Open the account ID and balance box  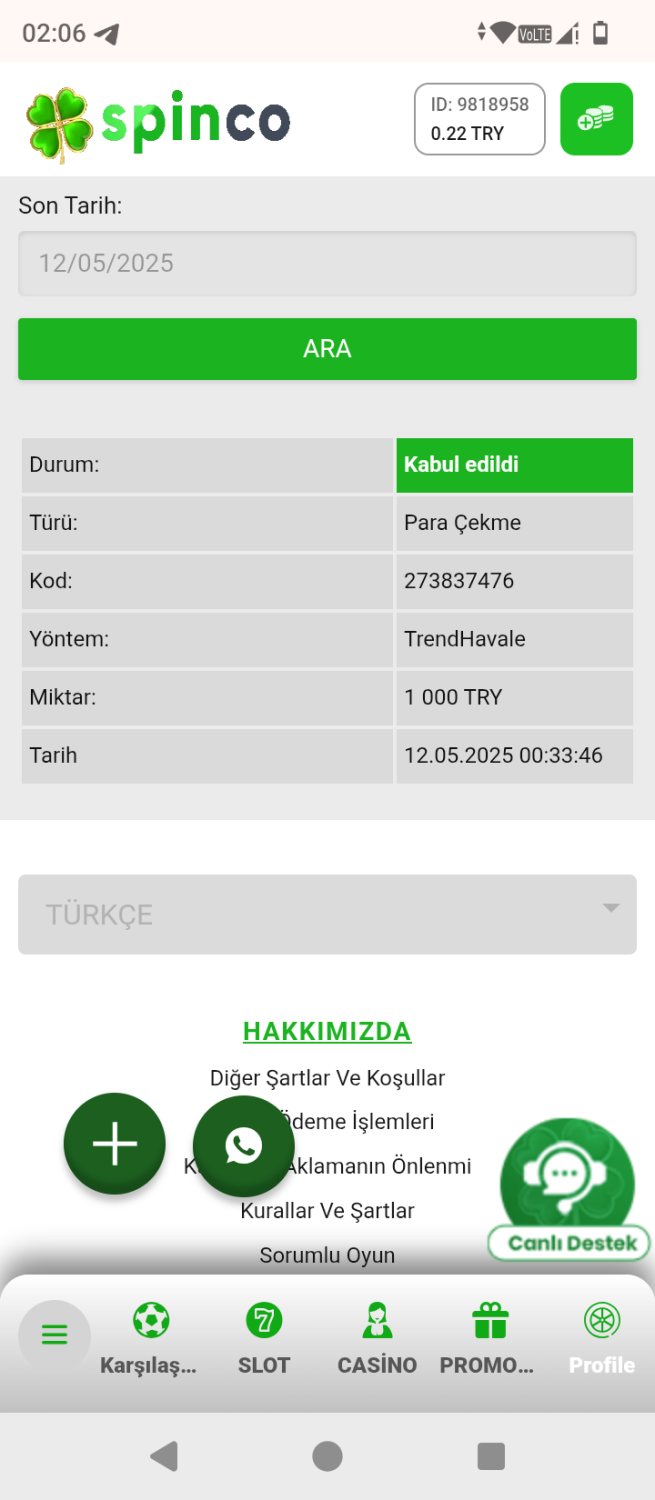[479, 119]
